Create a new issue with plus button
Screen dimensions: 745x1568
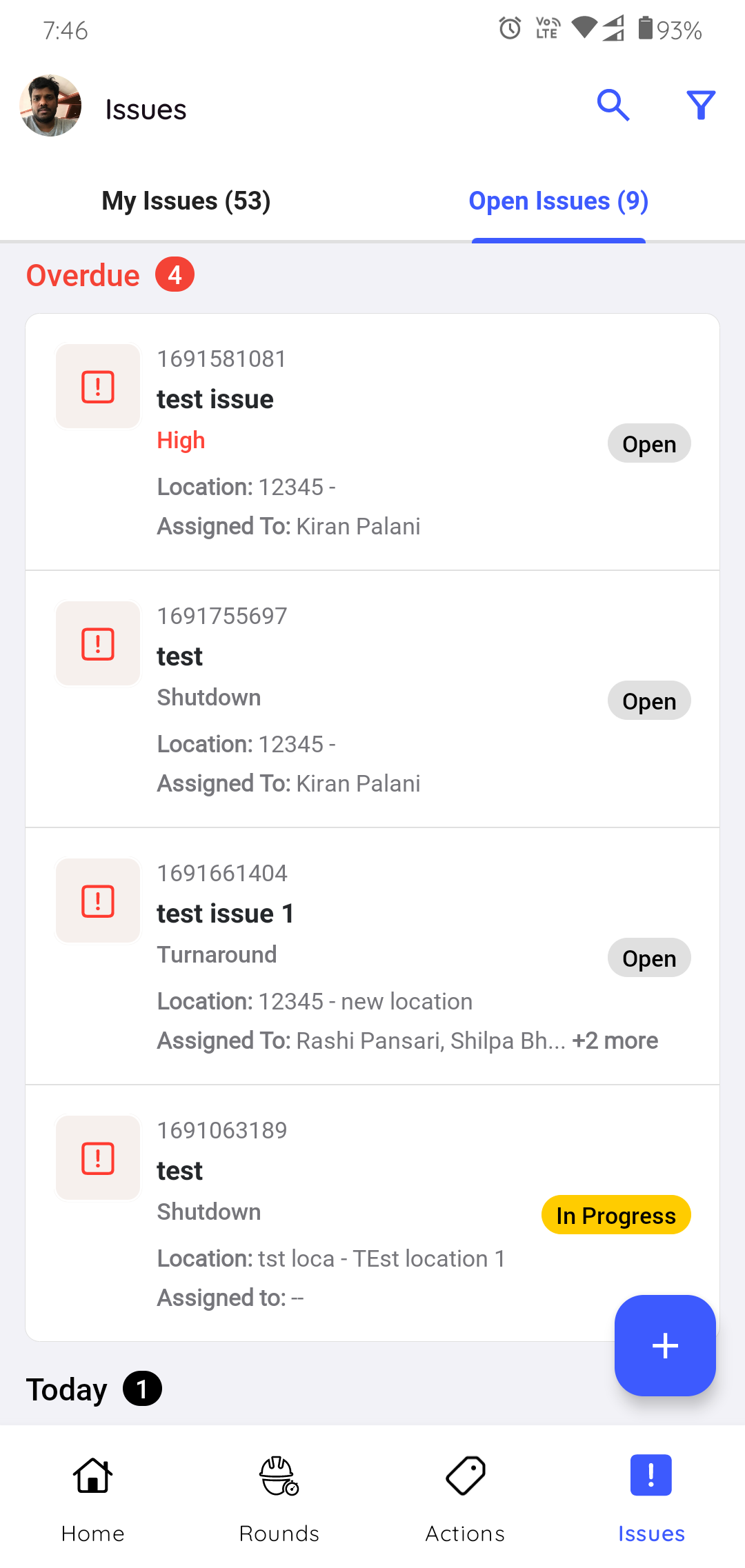[x=665, y=1345]
